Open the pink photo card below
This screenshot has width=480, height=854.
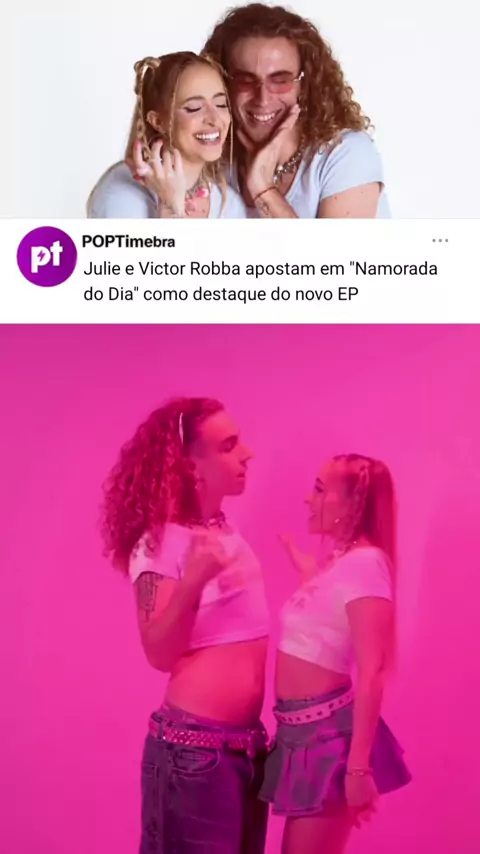(x=240, y=588)
